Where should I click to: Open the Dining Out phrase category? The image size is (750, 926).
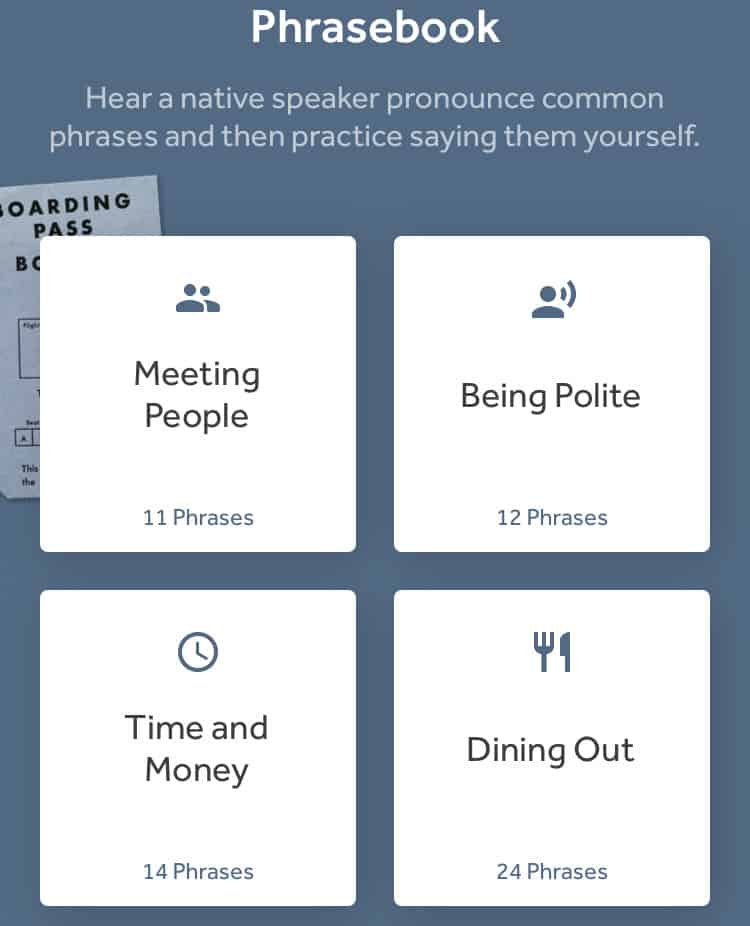(x=551, y=747)
